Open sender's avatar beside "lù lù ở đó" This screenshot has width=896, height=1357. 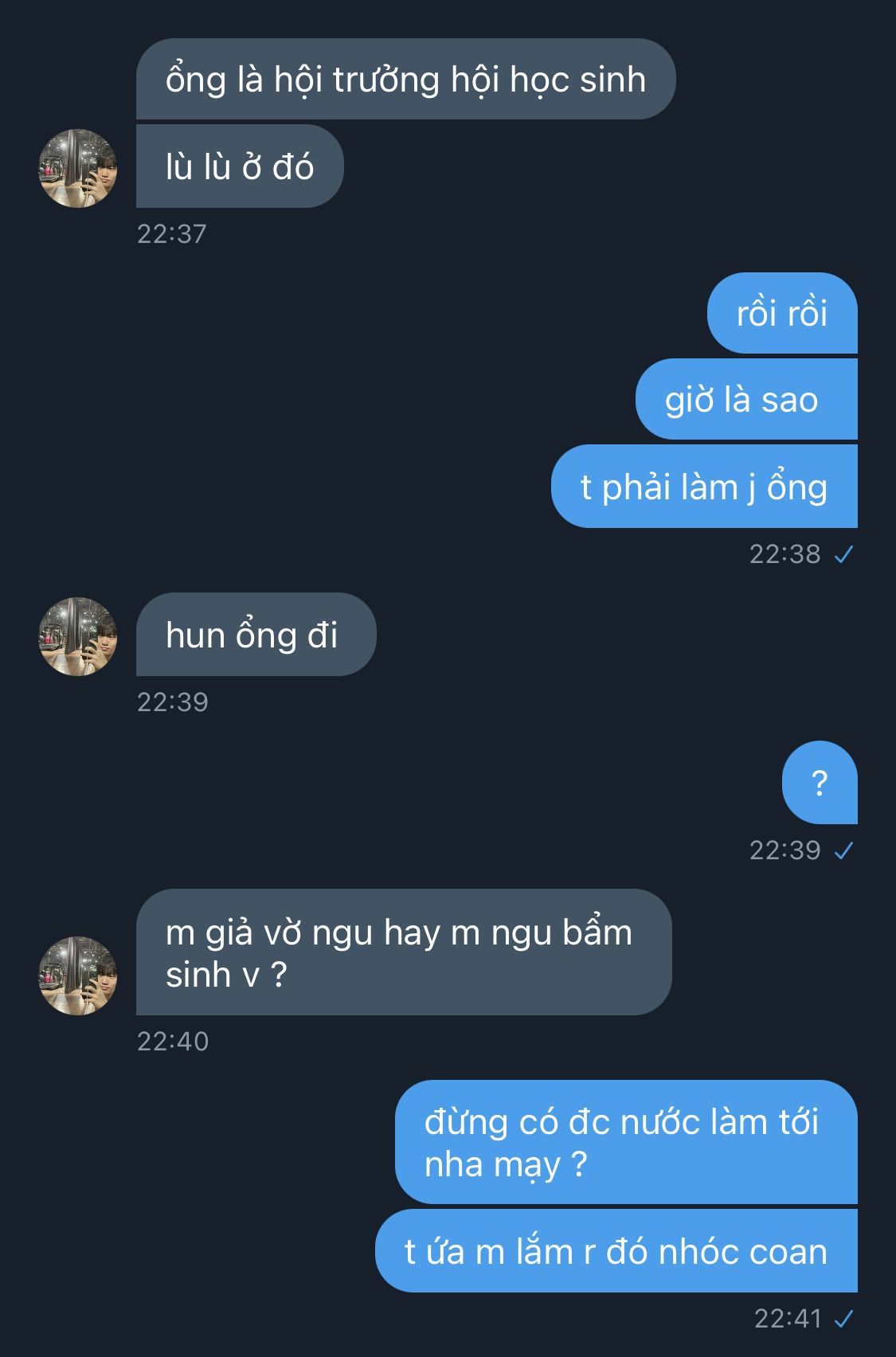pyautogui.click(x=78, y=168)
